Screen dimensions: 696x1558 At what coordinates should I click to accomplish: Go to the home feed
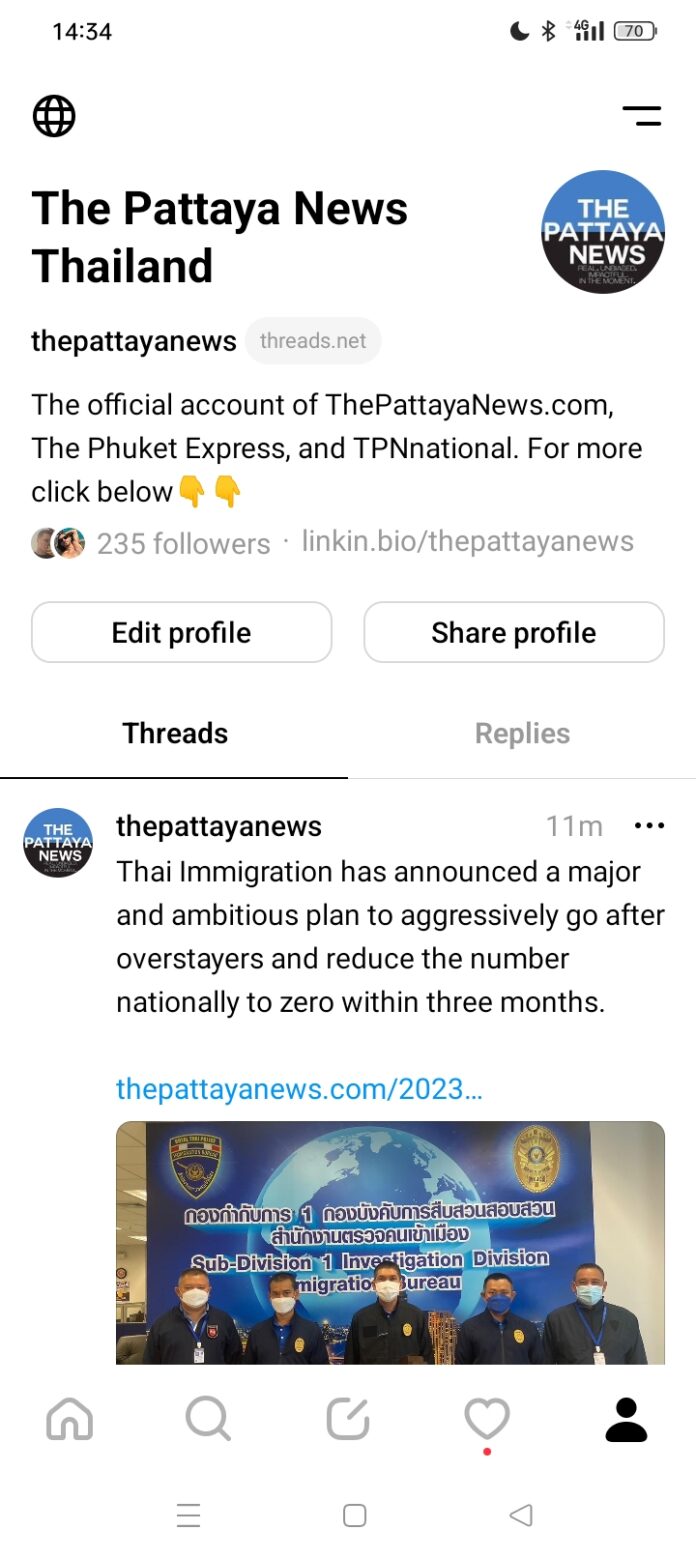coord(70,1418)
